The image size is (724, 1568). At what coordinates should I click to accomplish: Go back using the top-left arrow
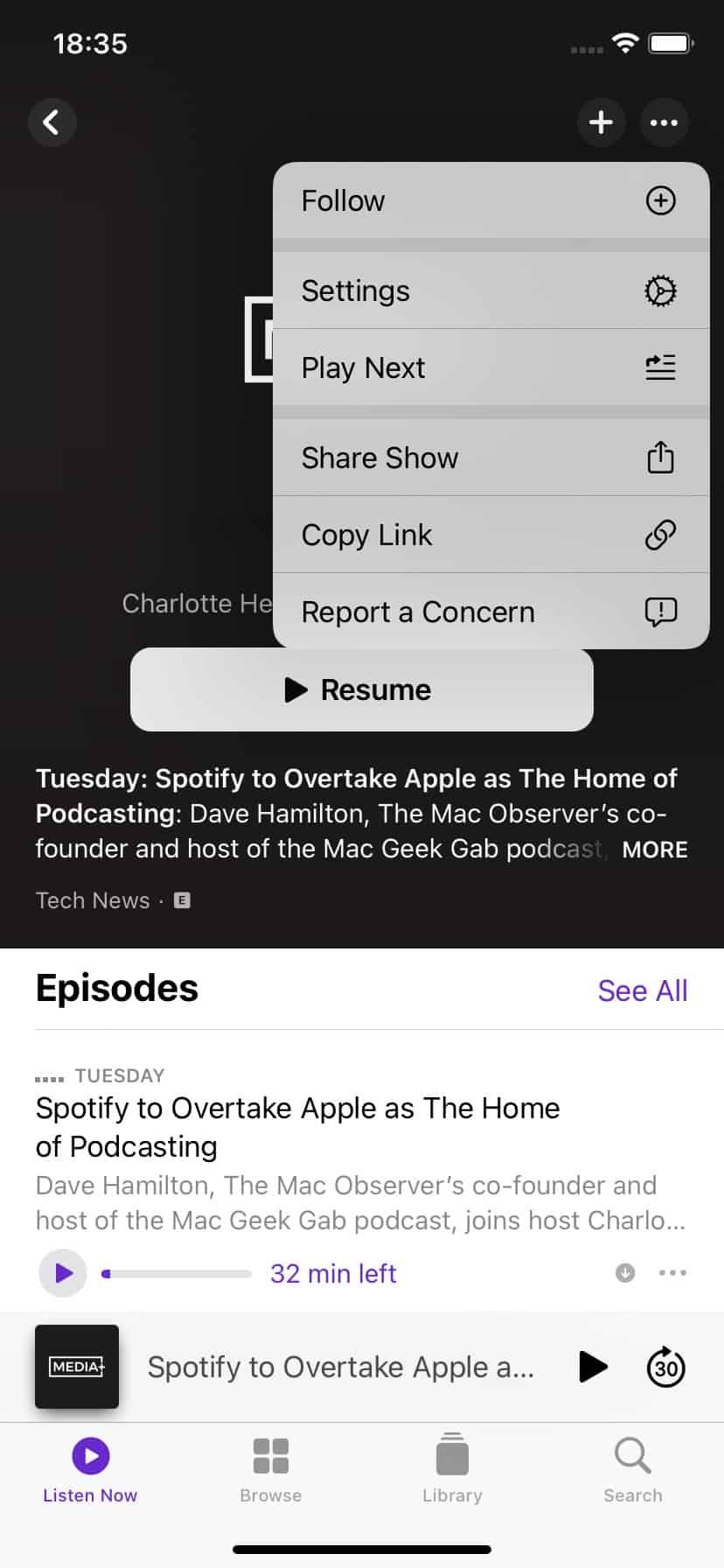(x=52, y=122)
